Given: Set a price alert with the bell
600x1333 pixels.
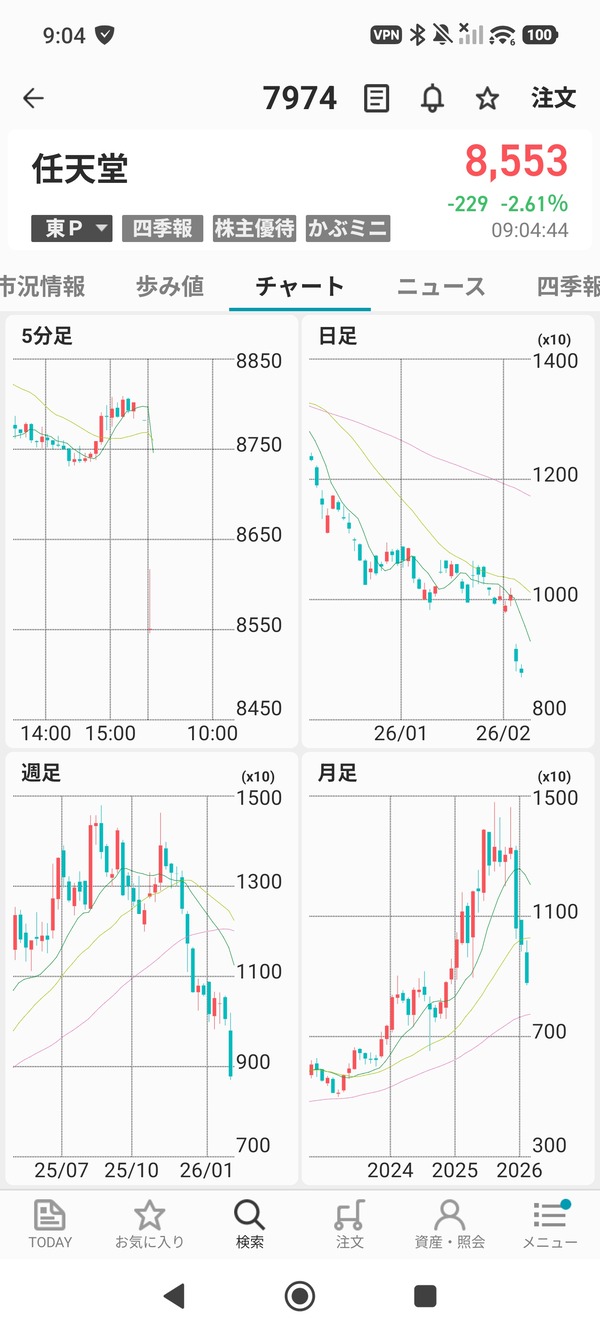Looking at the screenshot, I should pos(432,98).
